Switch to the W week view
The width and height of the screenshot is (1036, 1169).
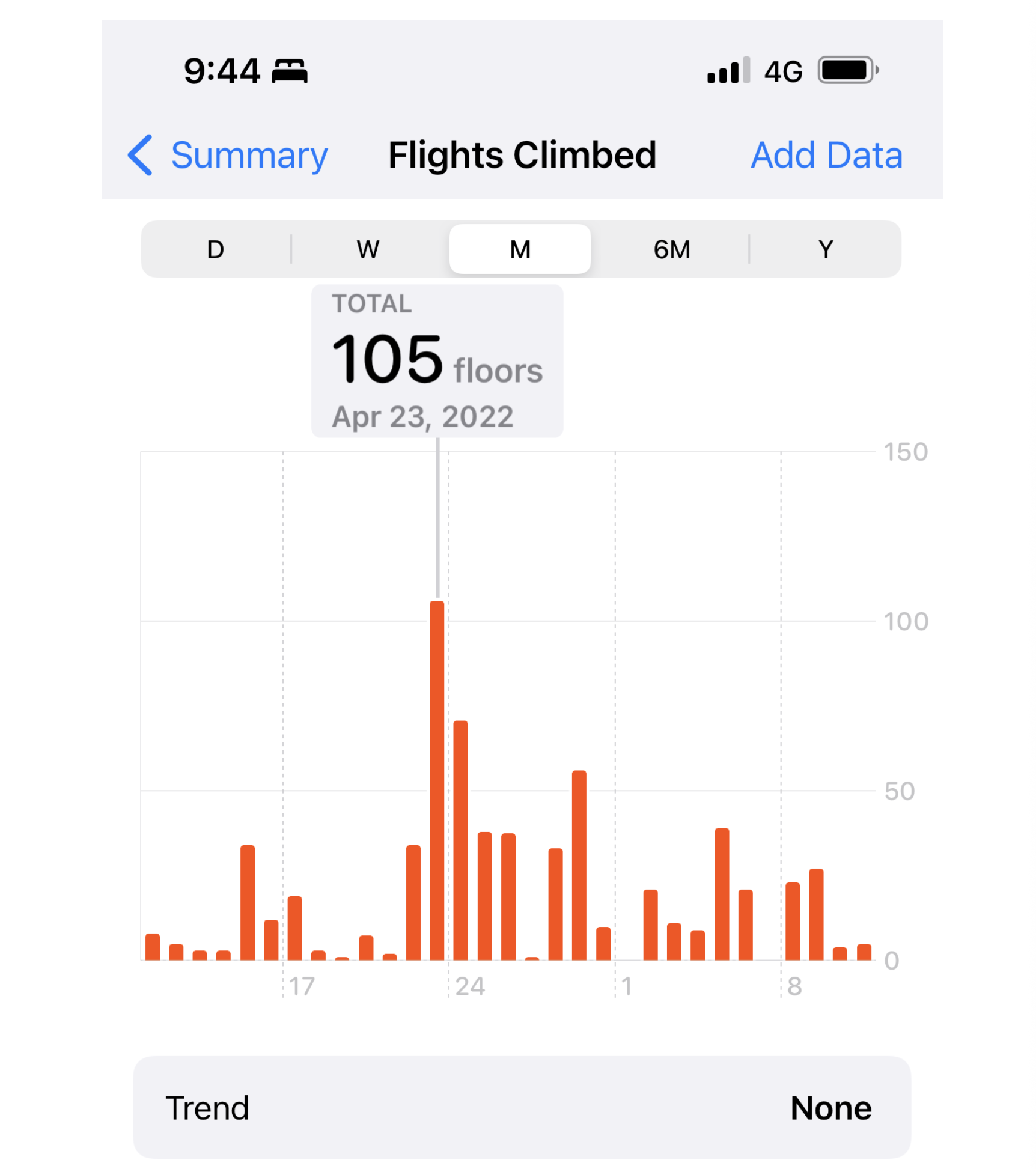pos(368,249)
